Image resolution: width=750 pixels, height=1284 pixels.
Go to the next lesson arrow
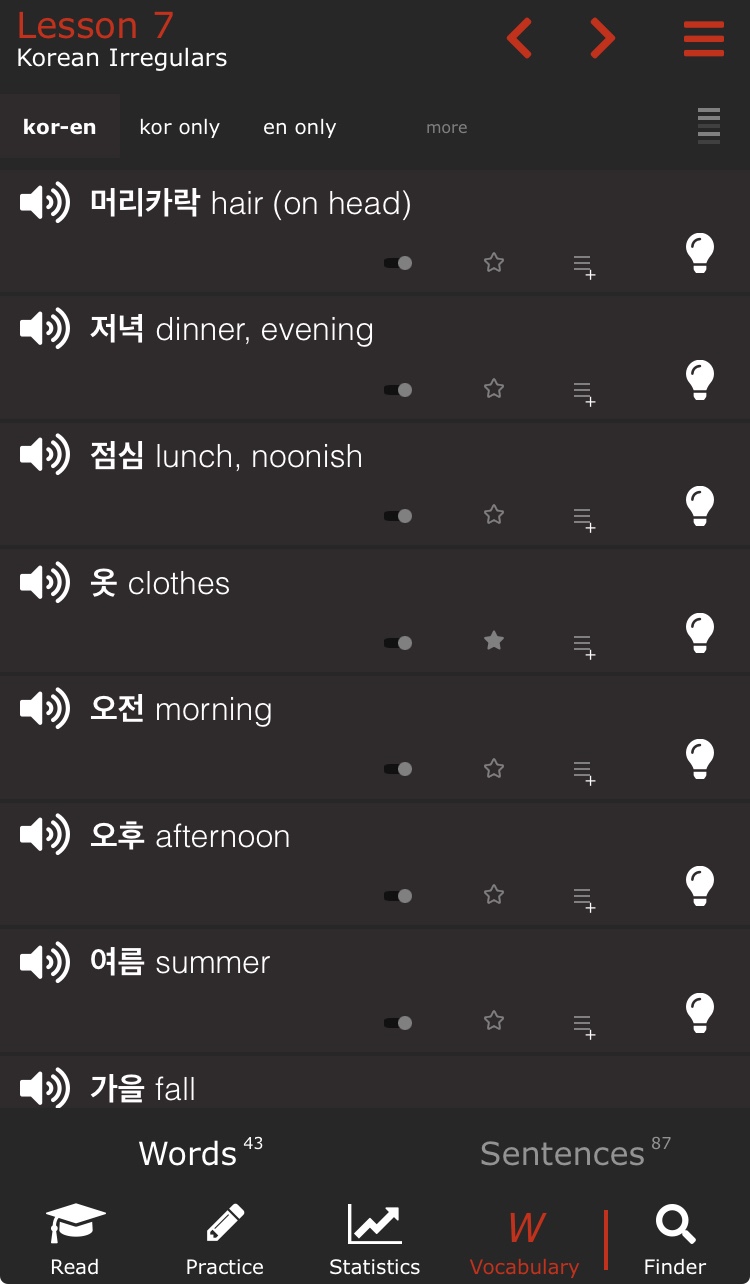point(602,38)
